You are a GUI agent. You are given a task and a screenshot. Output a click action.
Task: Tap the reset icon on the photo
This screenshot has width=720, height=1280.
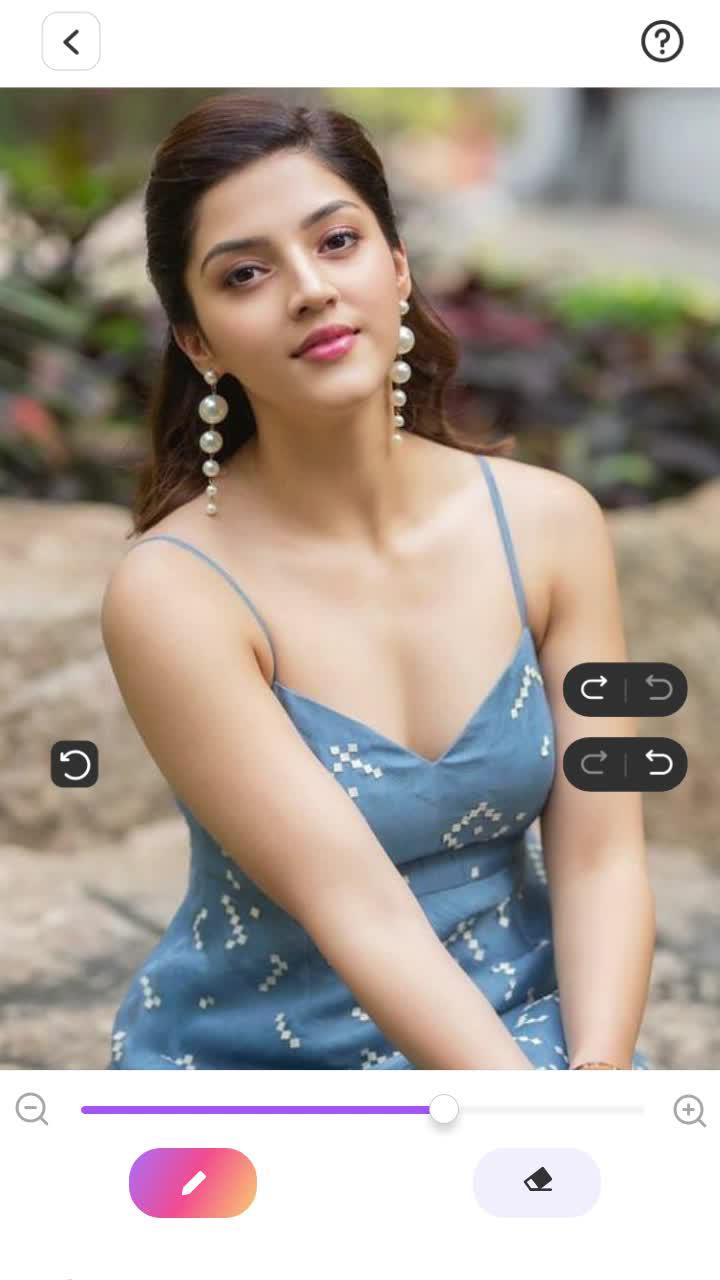[x=75, y=765]
